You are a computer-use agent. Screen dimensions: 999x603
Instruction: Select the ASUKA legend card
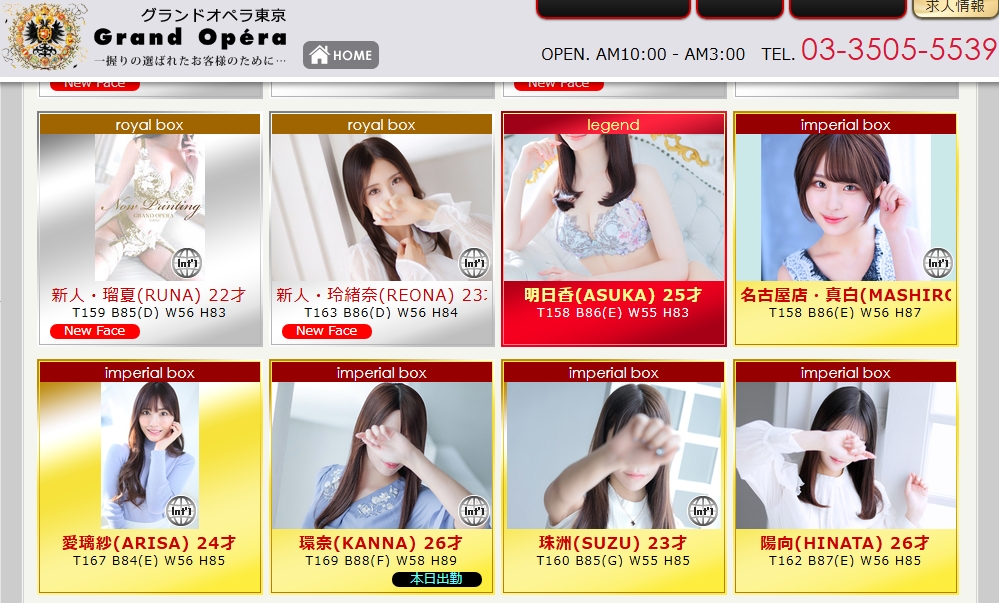click(x=613, y=210)
